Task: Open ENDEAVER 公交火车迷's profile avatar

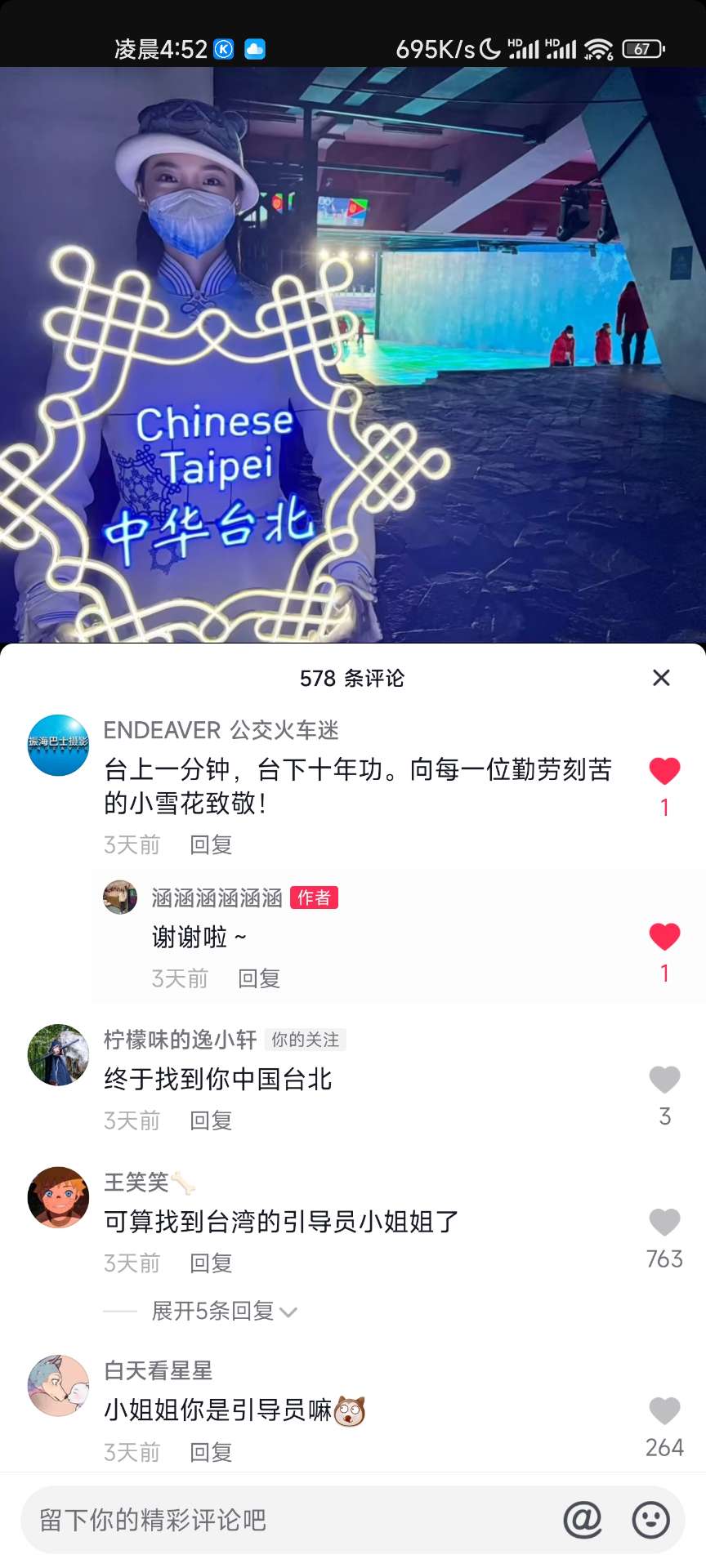Action: [x=58, y=745]
